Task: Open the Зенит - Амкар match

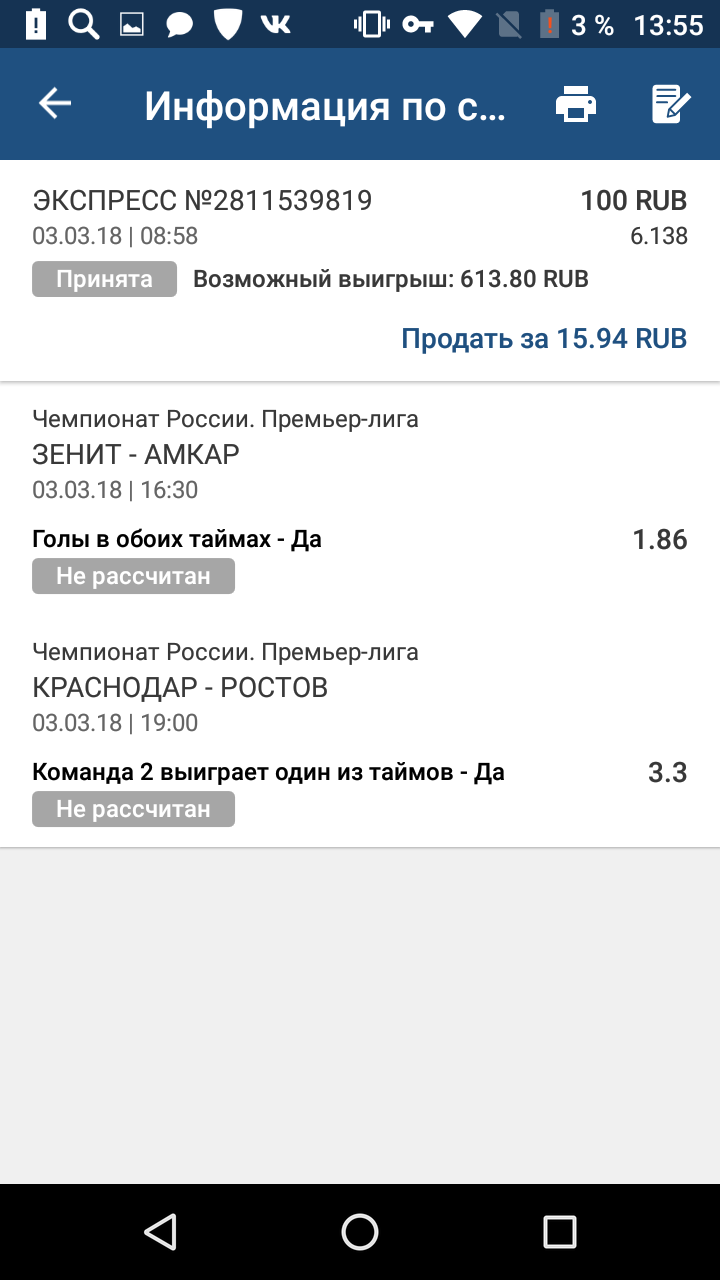Action: coord(136,455)
